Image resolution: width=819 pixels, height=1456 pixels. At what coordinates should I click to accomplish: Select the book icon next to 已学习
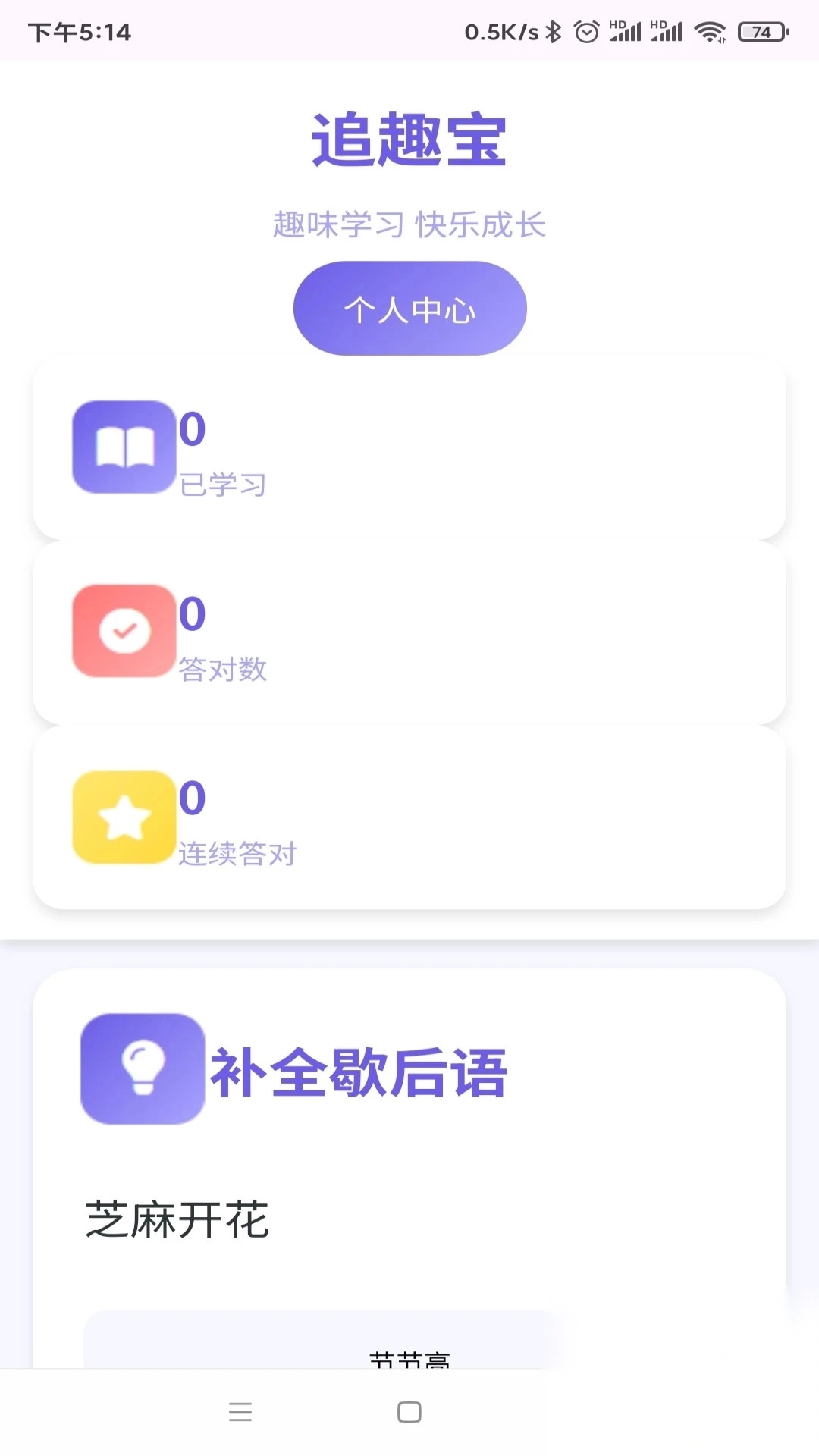point(124,447)
